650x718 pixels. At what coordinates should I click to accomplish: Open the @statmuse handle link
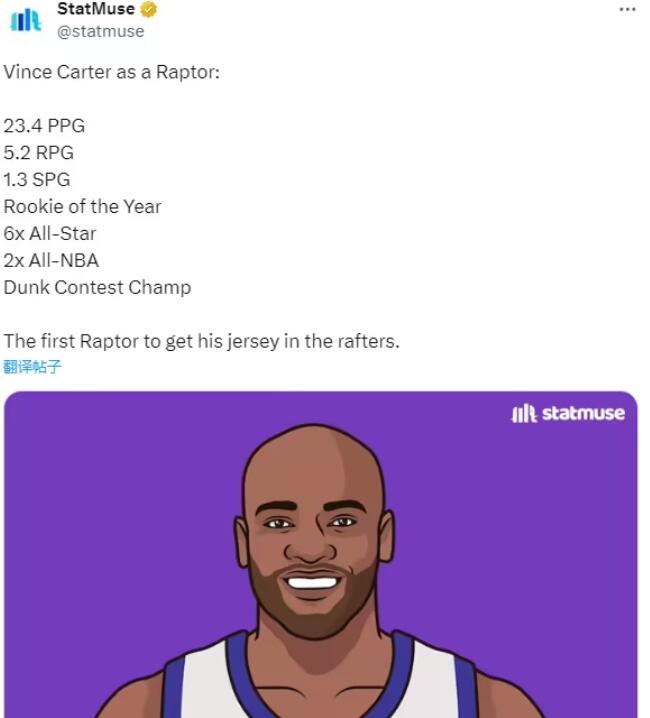click(100, 31)
